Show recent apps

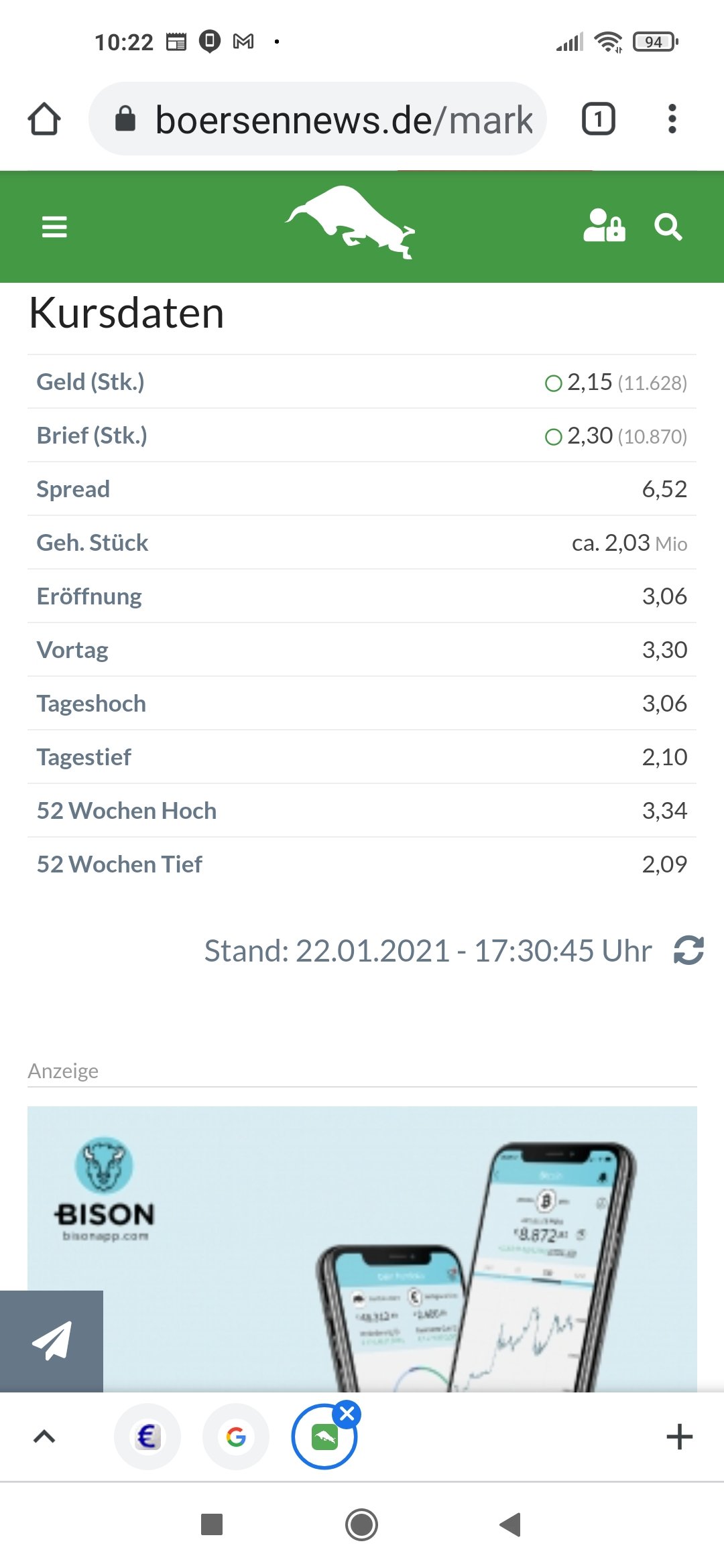click(x=212, y=1524)
